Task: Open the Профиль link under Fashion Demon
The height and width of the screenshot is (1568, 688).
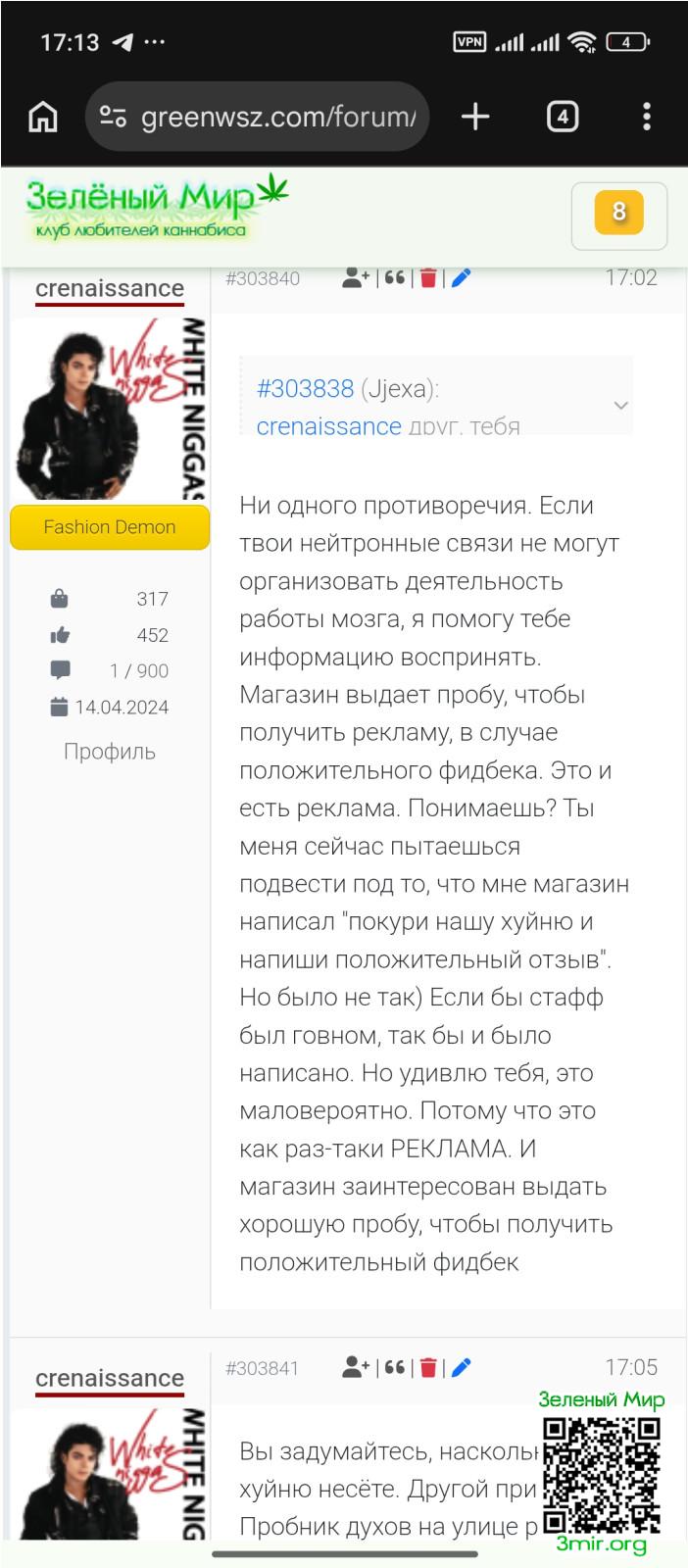Action: click(110, 752)
